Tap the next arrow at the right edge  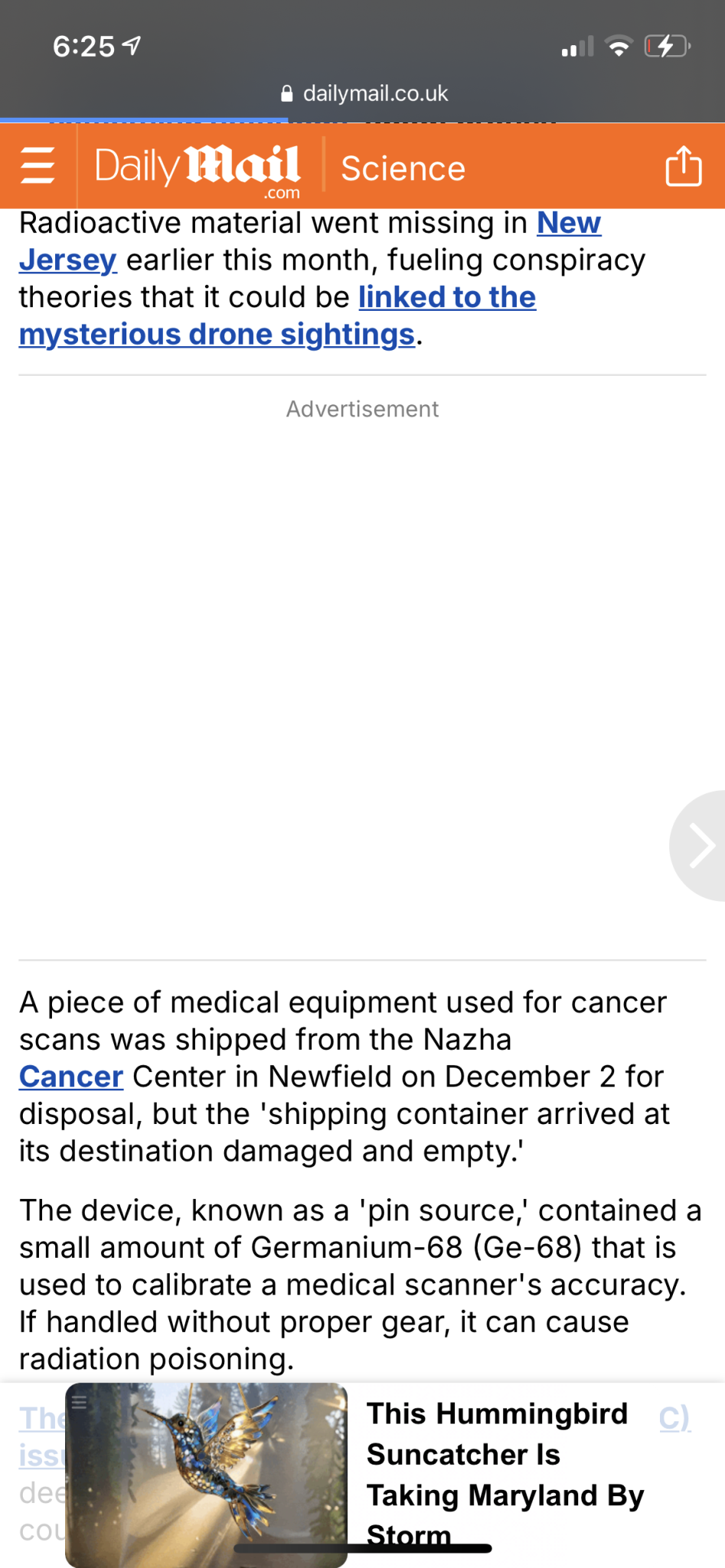coord(701,845)
